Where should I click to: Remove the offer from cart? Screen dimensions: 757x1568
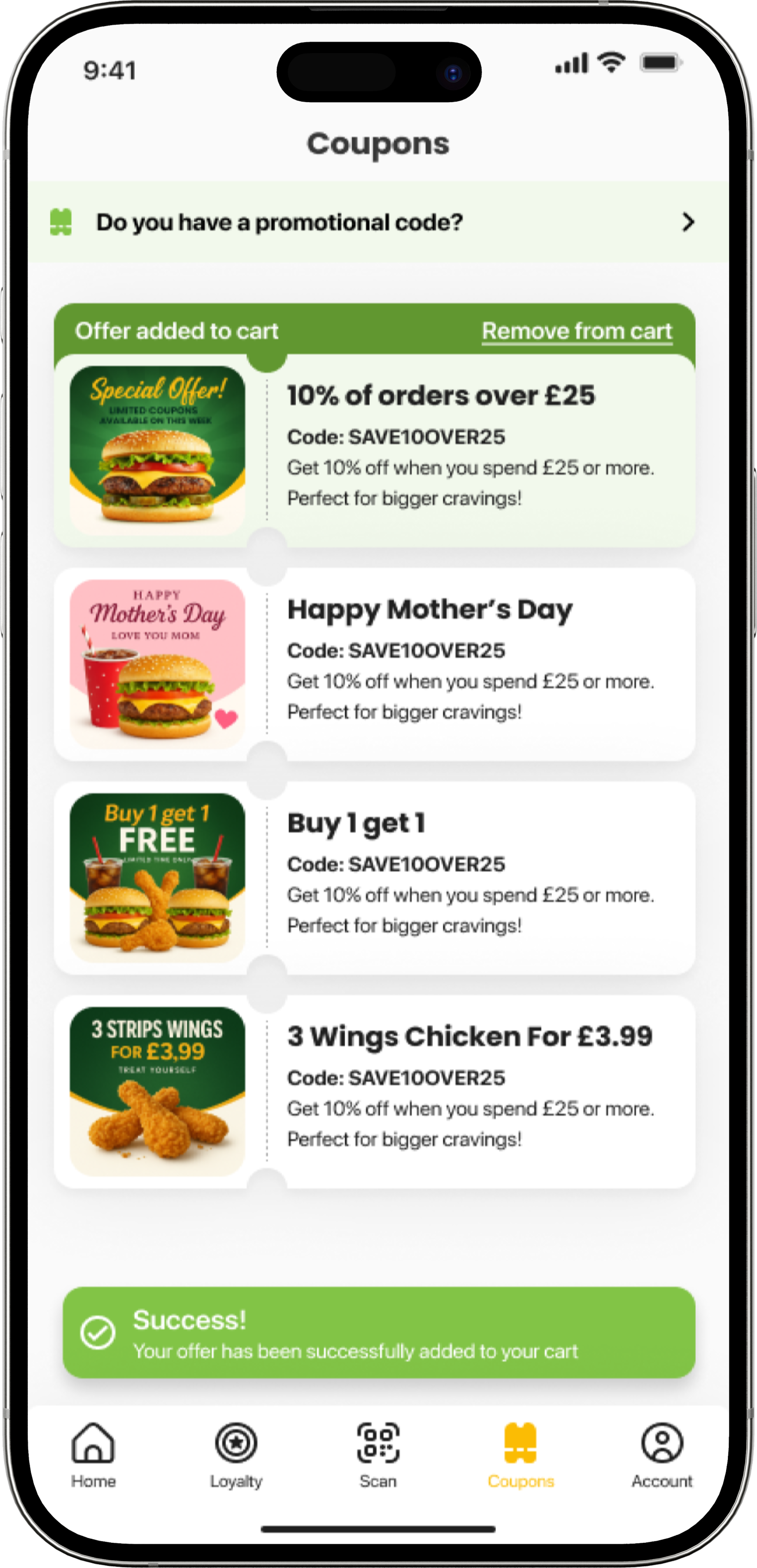(577, 331)
